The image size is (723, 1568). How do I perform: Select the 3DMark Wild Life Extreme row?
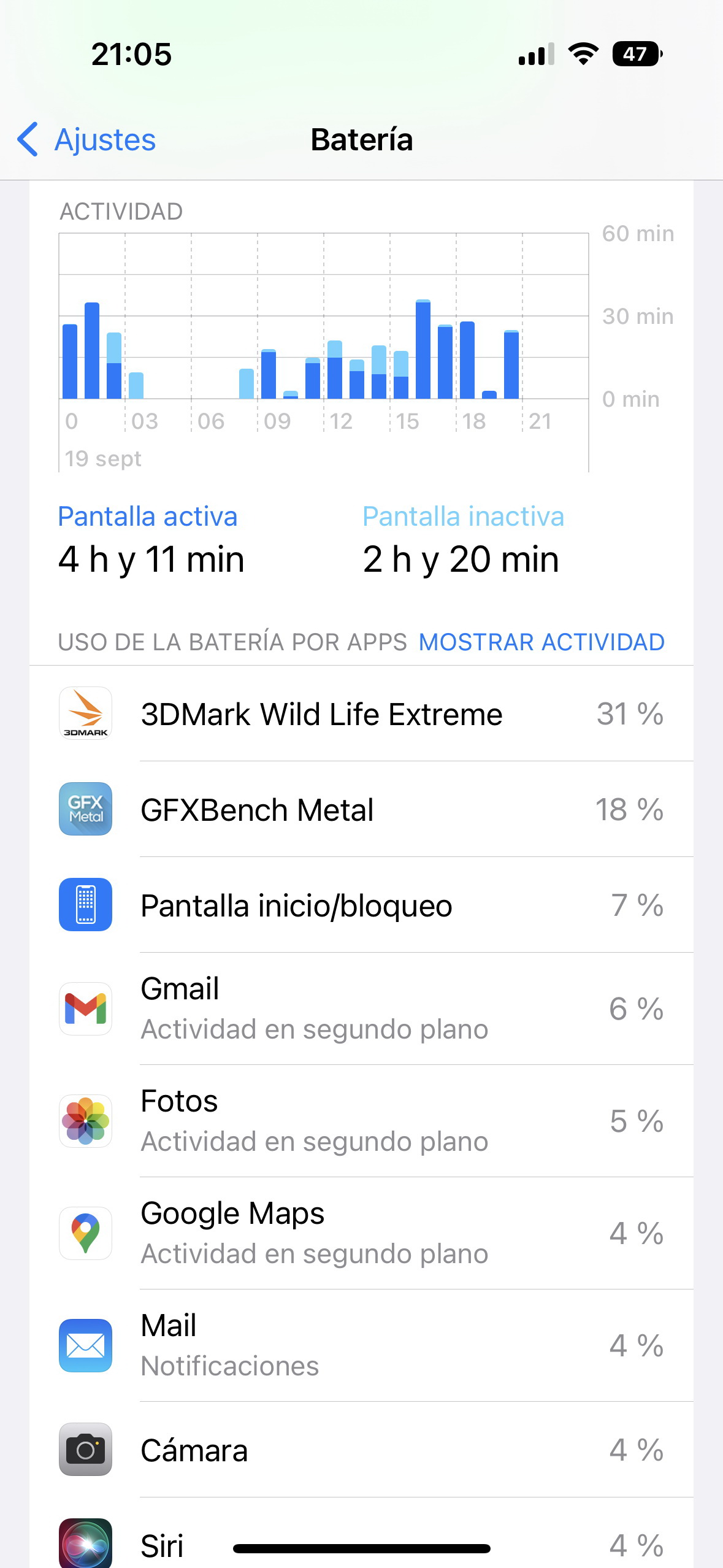[361, 713]
